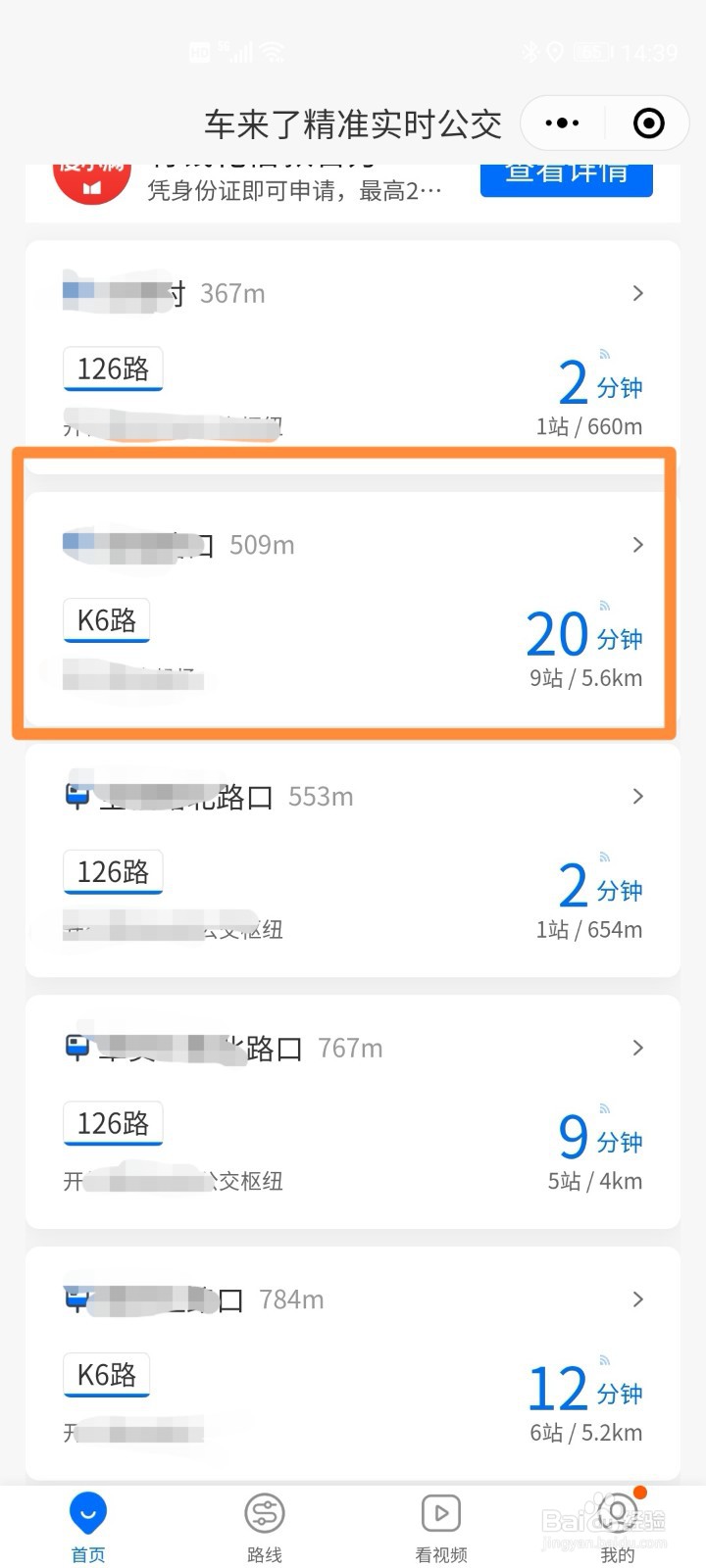Image resolution: width=706 pixels, height=1568 pixels.
Task: Open the chevron on the 367m station row
Action: (638, 293)
